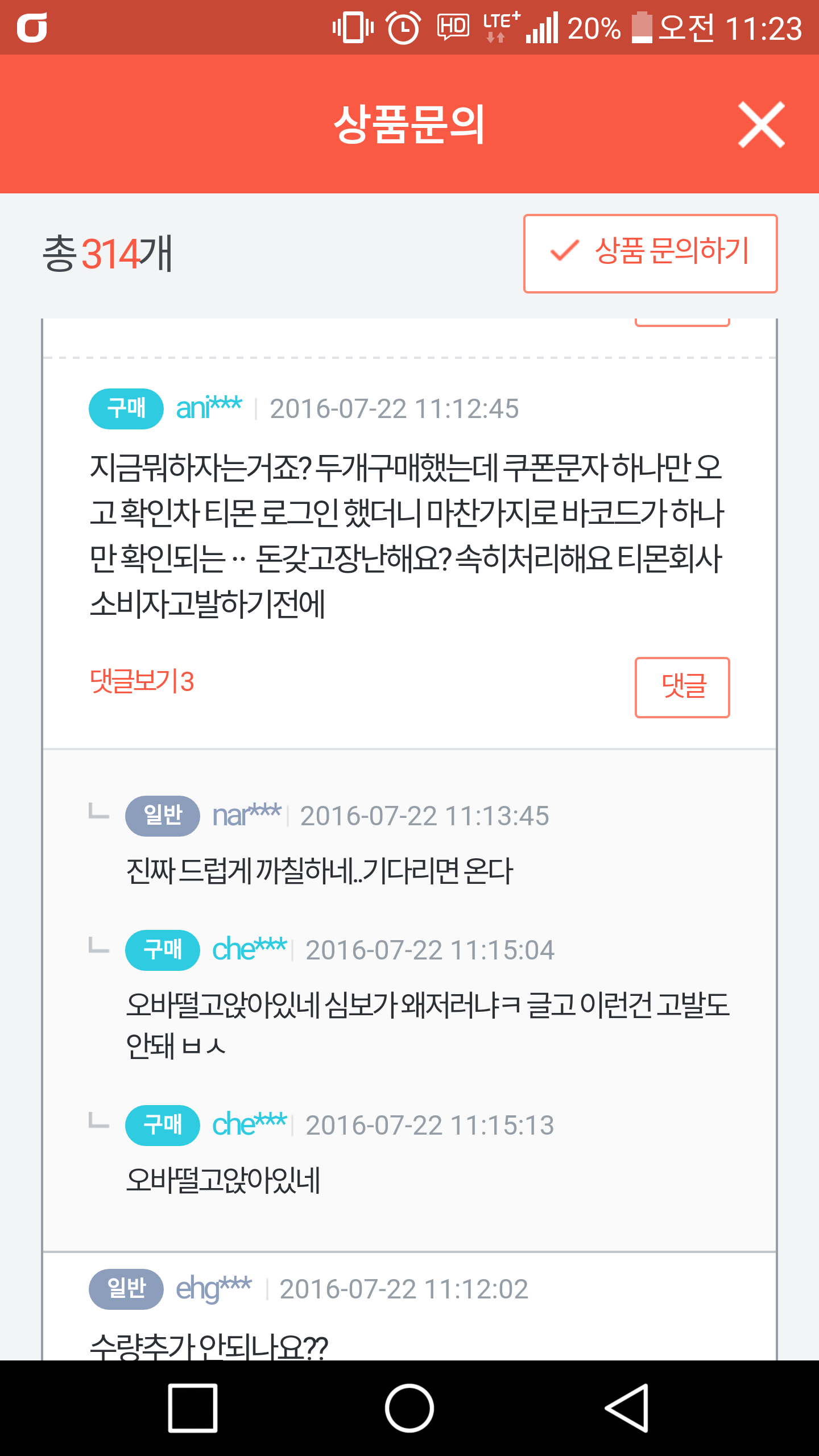Close the 상품문의 screen
This screenshot has width=819, height=1456.
click(761, 125)
